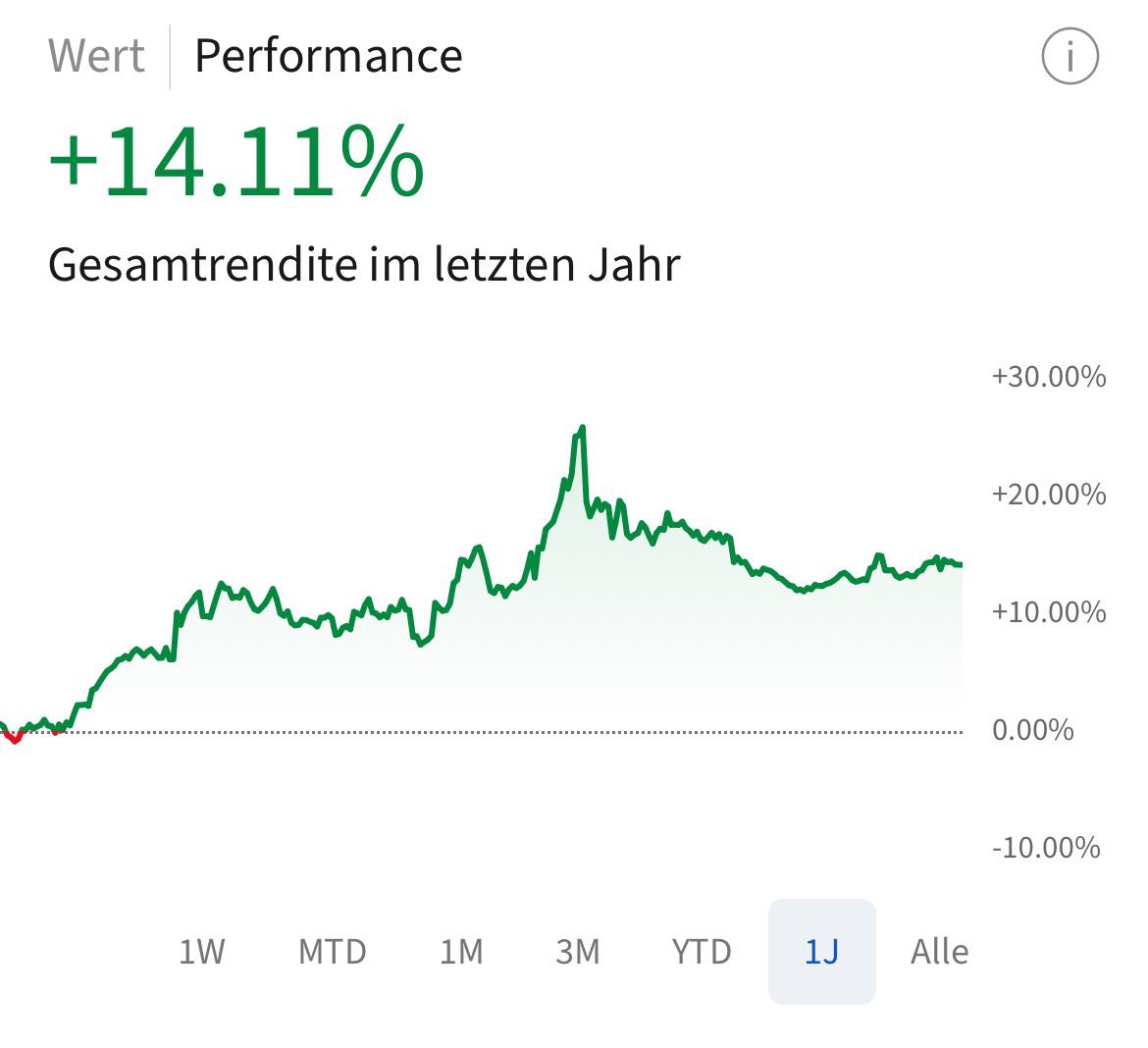
Task: Tap the 1J range selector
Action: [821, 951]
